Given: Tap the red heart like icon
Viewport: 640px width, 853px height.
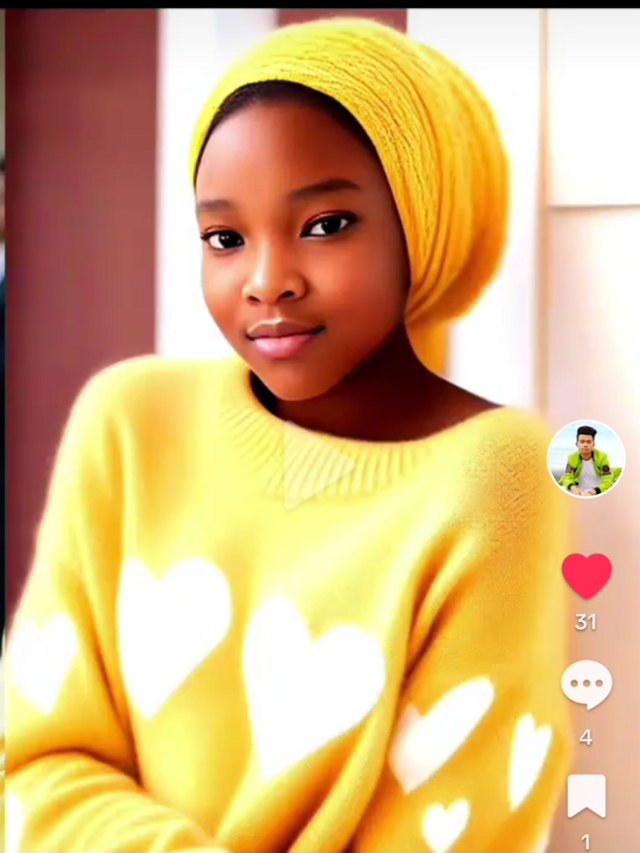Looking at the screenshot, I should (x=587, y=576).
